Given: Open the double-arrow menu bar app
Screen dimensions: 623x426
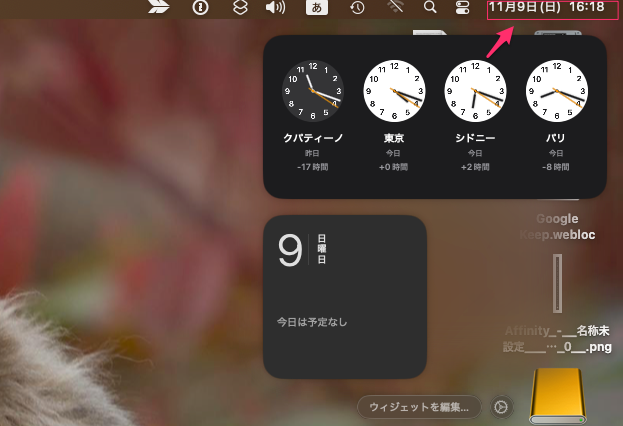Looking at the screenshot, I should pos(158,8).
